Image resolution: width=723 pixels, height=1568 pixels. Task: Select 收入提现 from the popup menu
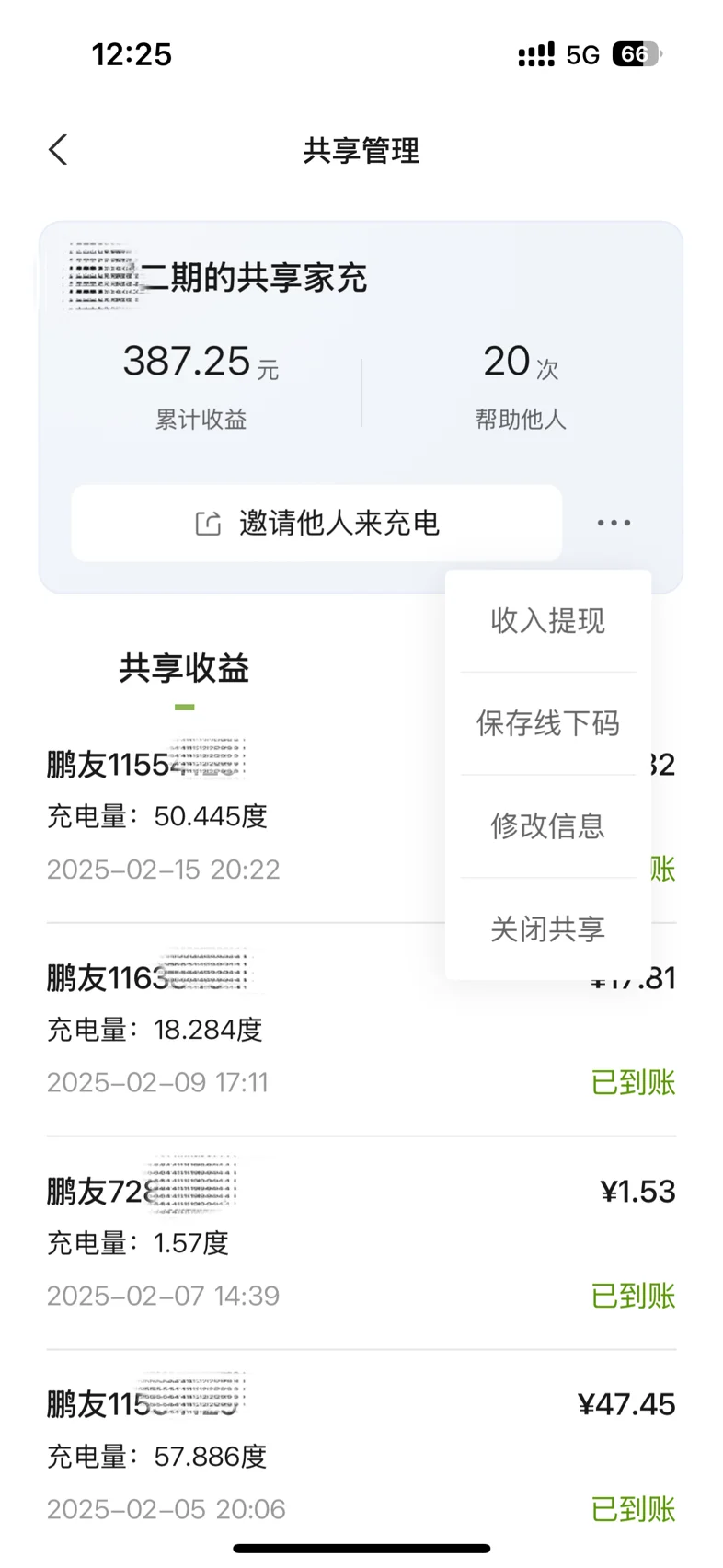pos(547,621)
